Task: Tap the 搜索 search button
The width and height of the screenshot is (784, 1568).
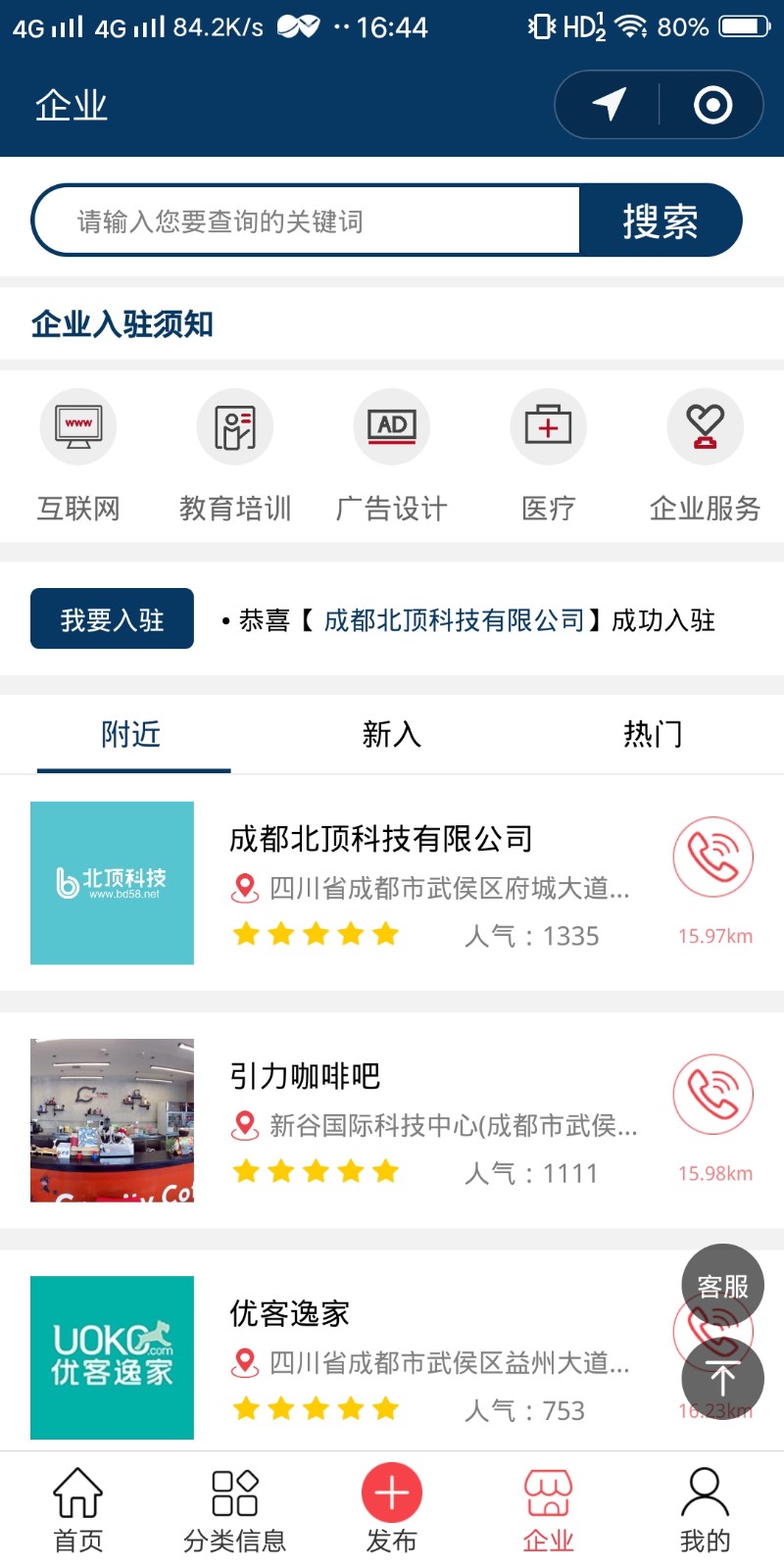Action: pos(660,221)
